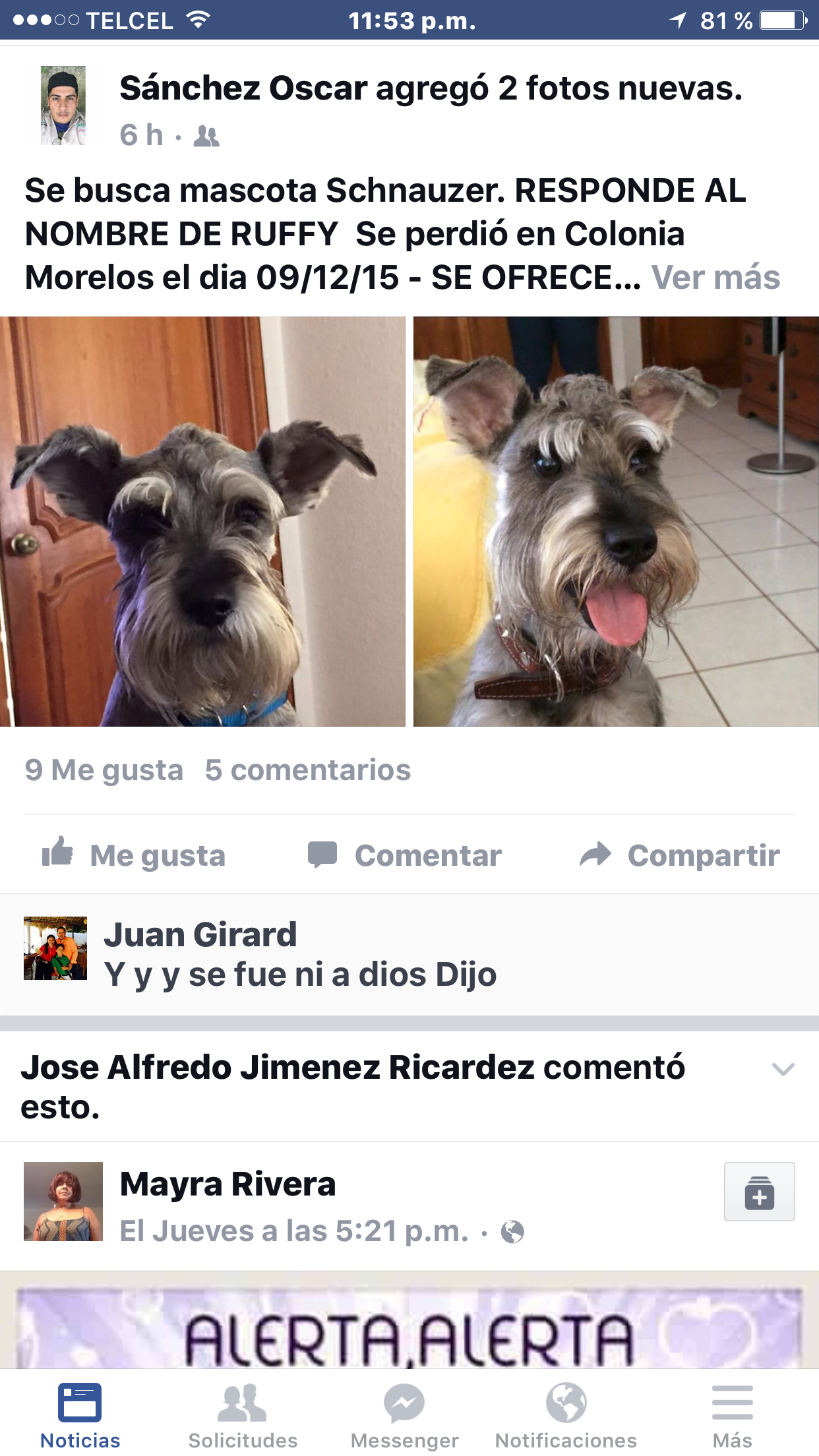Open the Messenger tab icon

pos(405,1403)
